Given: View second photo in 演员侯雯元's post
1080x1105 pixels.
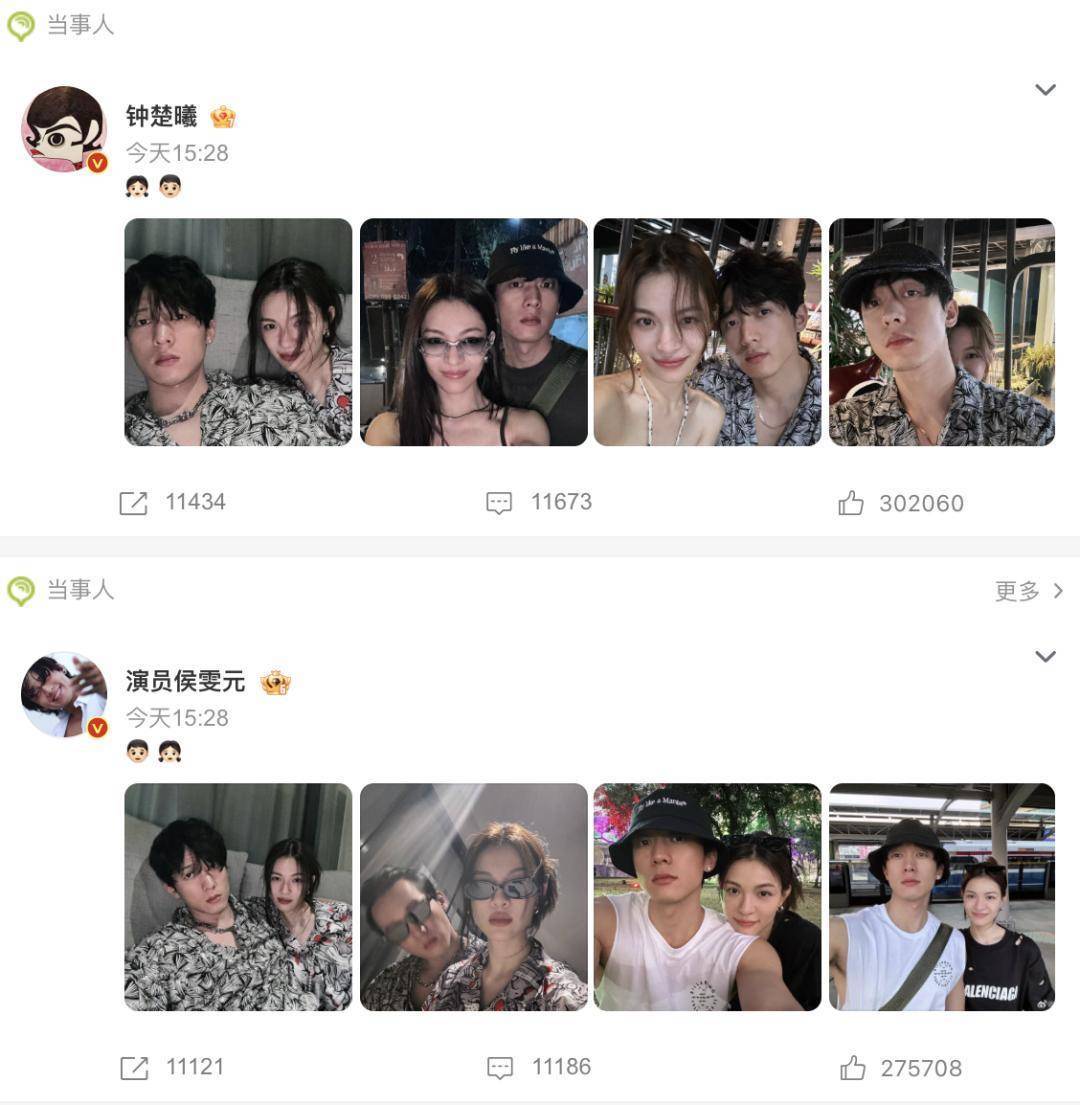Looking at the screenshot, I should 473,897.
